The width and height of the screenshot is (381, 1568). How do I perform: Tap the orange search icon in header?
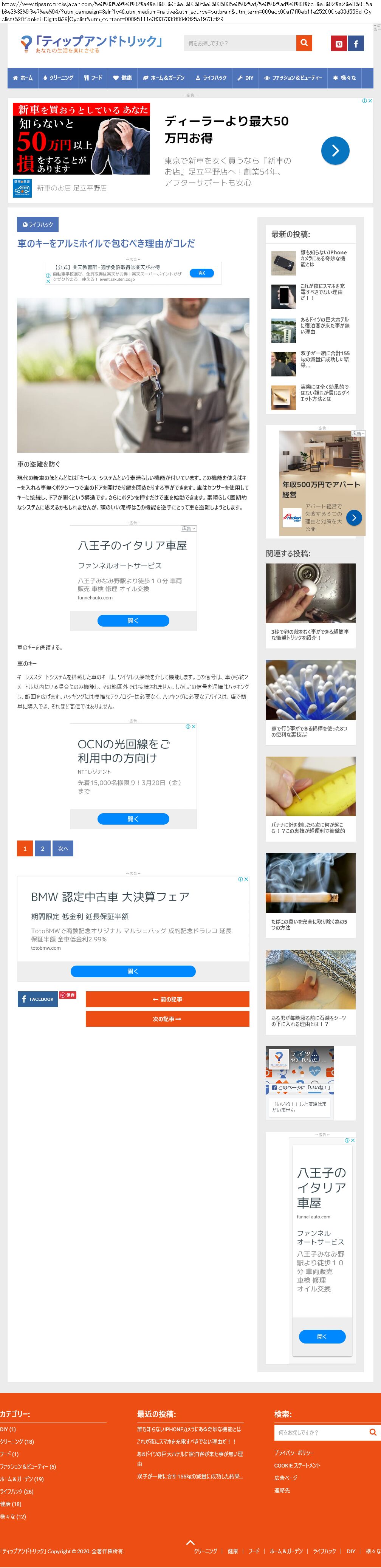(304, 43)
